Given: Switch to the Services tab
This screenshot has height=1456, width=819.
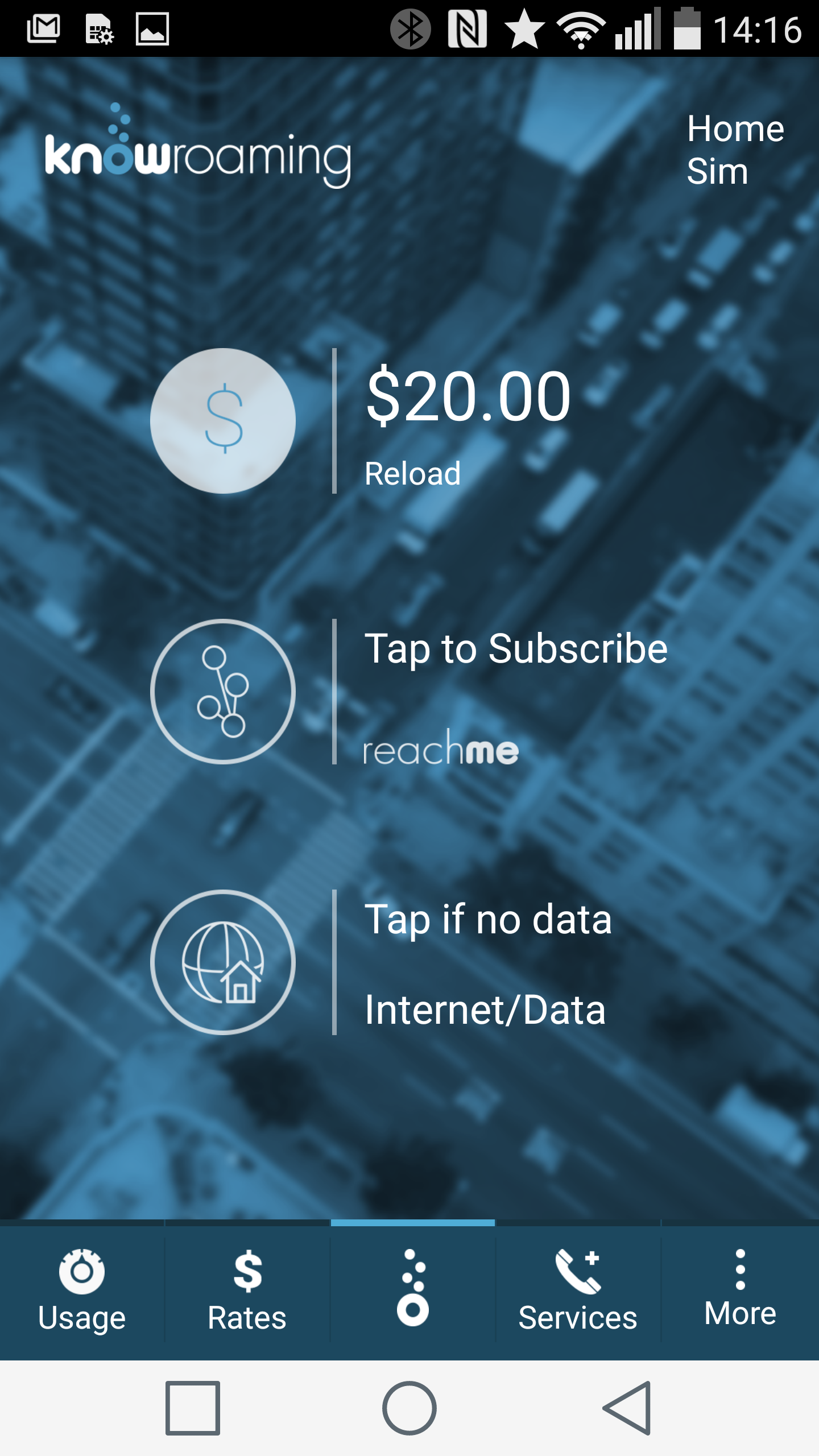Looking at the screenshot, I should pyautogui.click(x=578, y=1291).
